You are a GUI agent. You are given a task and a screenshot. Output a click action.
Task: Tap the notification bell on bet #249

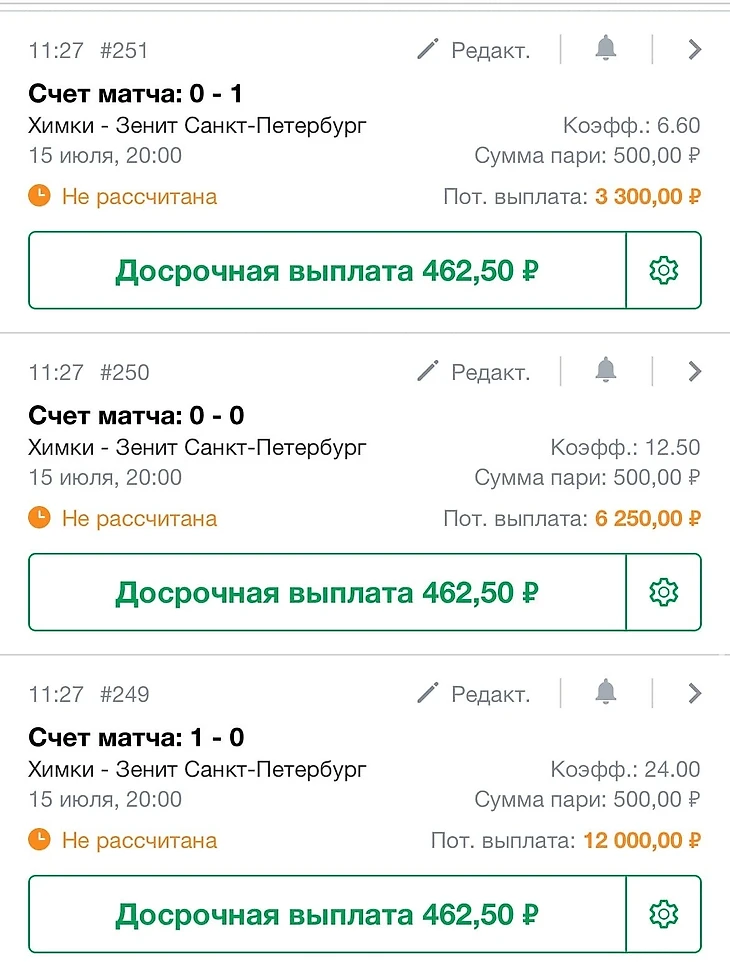[606, 692]
